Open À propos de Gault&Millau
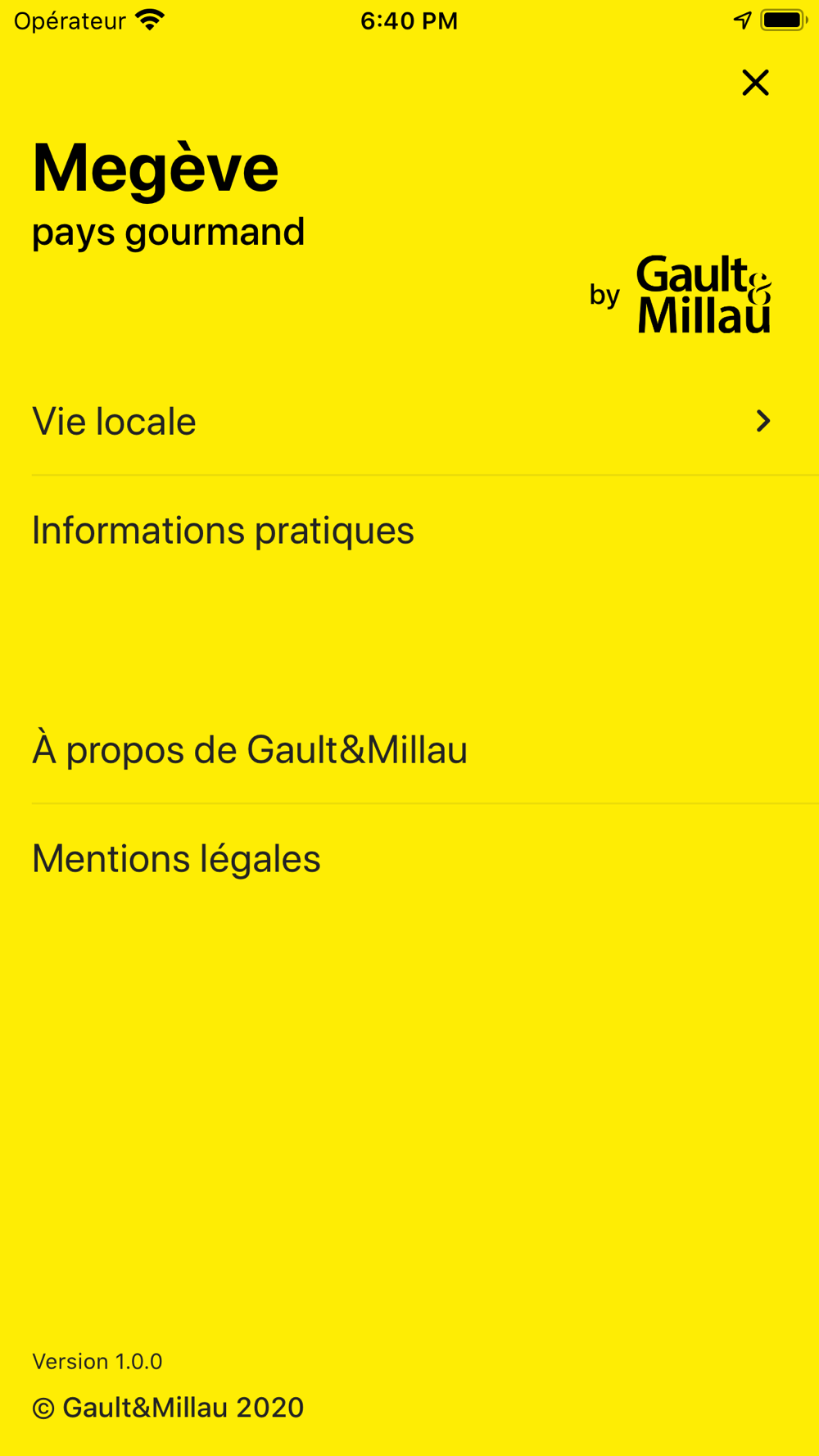The width and height of the screenshot is (819, 1456). pyautogui.click(x=409, y=749)
